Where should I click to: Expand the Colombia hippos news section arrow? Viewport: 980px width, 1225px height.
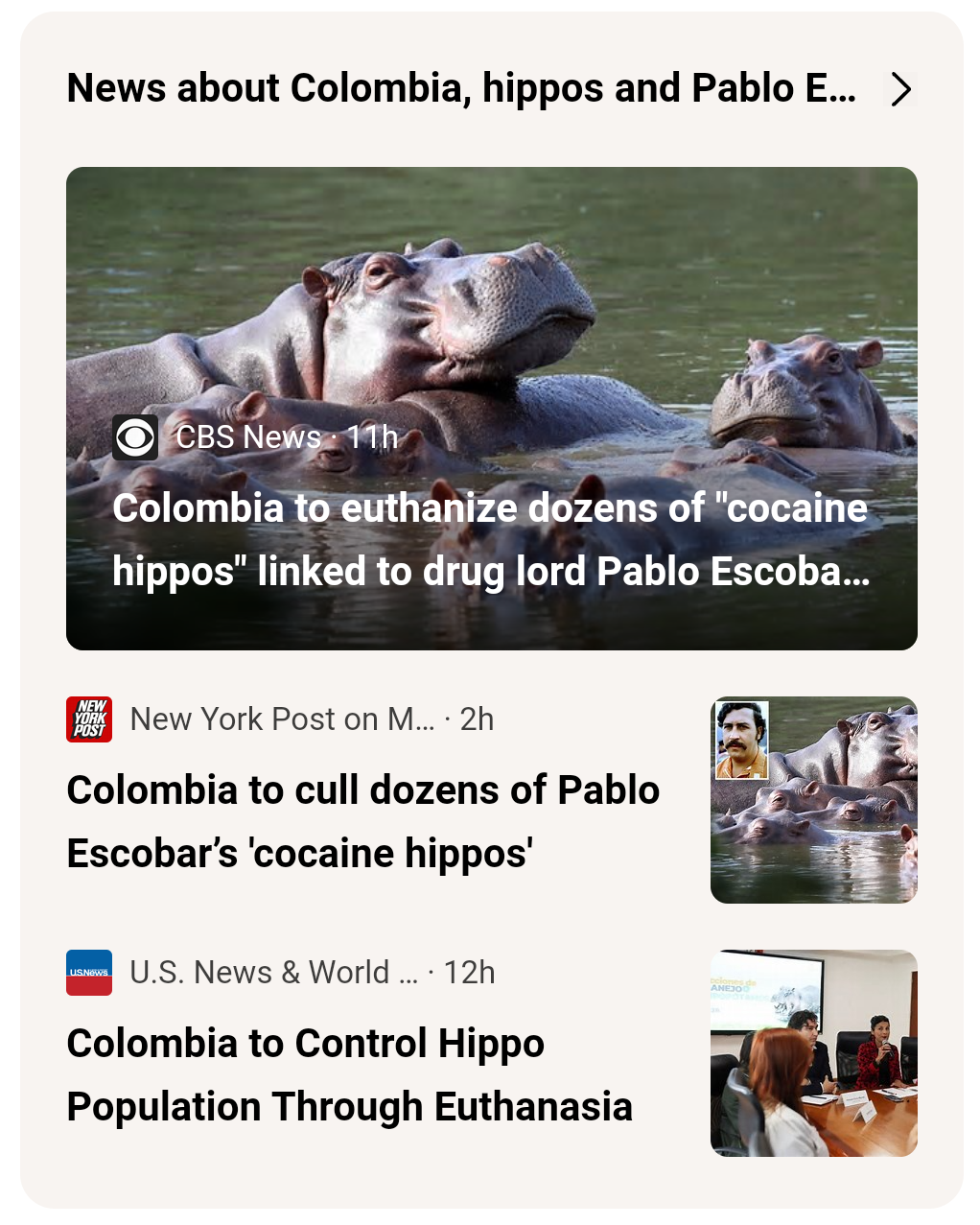coord(900,89)
